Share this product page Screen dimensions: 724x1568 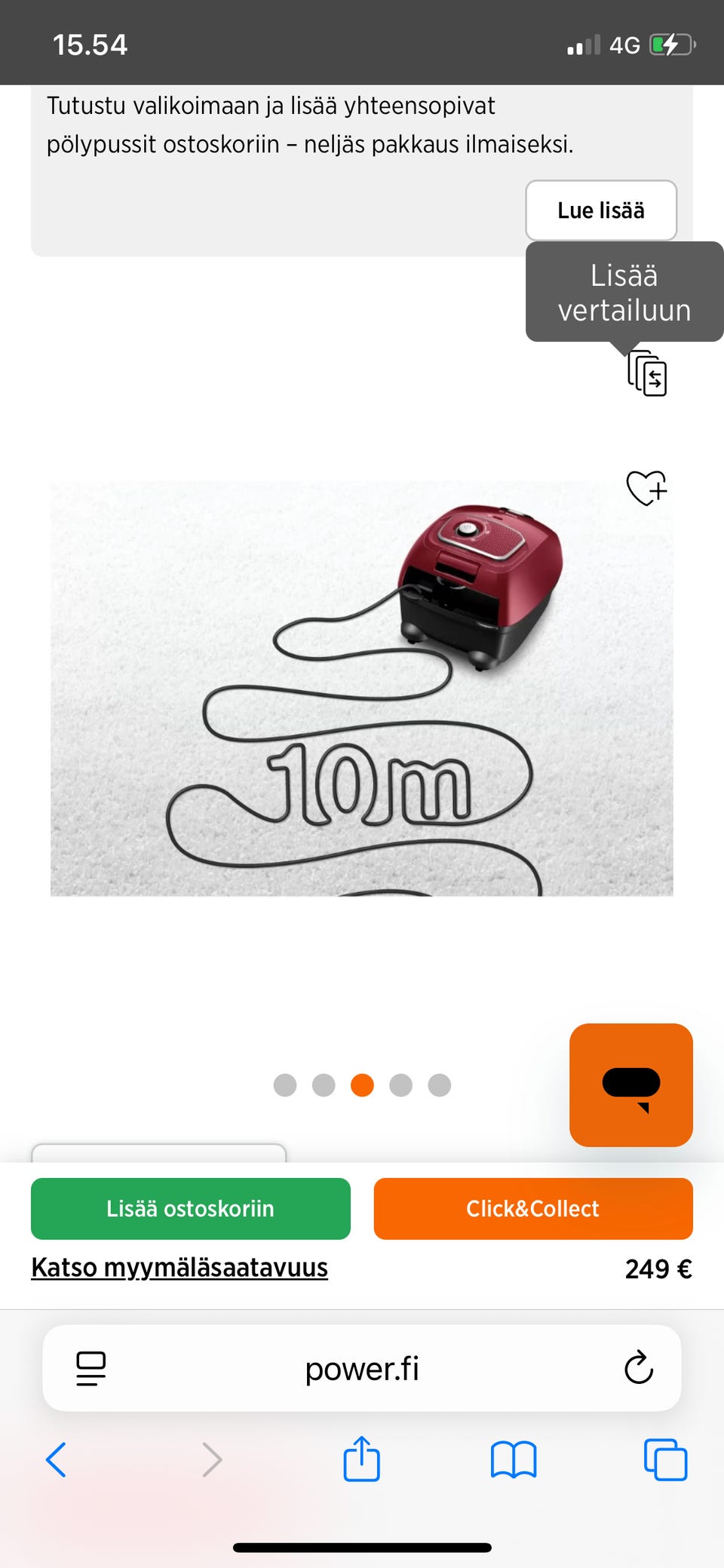tap(361, 1458)
